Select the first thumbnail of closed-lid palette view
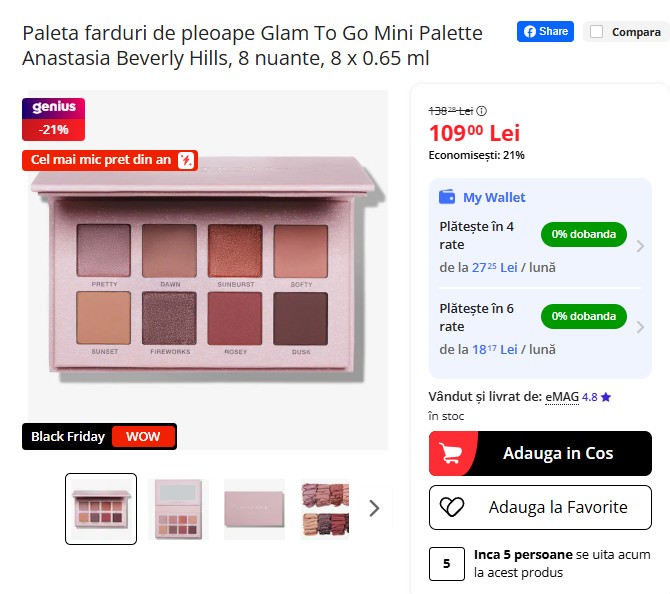The width and height of the screenshot is (670, 594). point(101,509)
